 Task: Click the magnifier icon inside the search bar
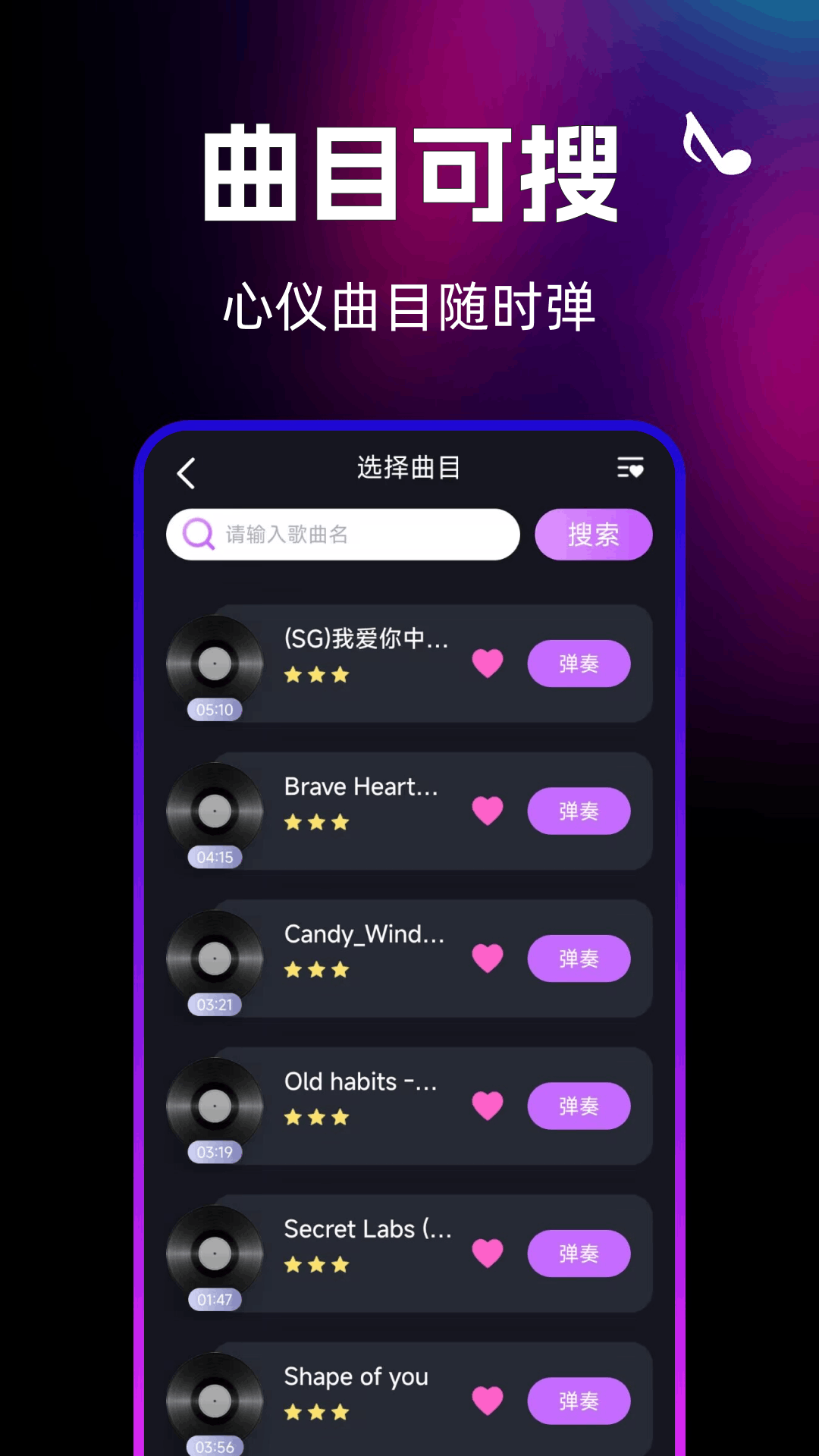(x=198, y=535)
